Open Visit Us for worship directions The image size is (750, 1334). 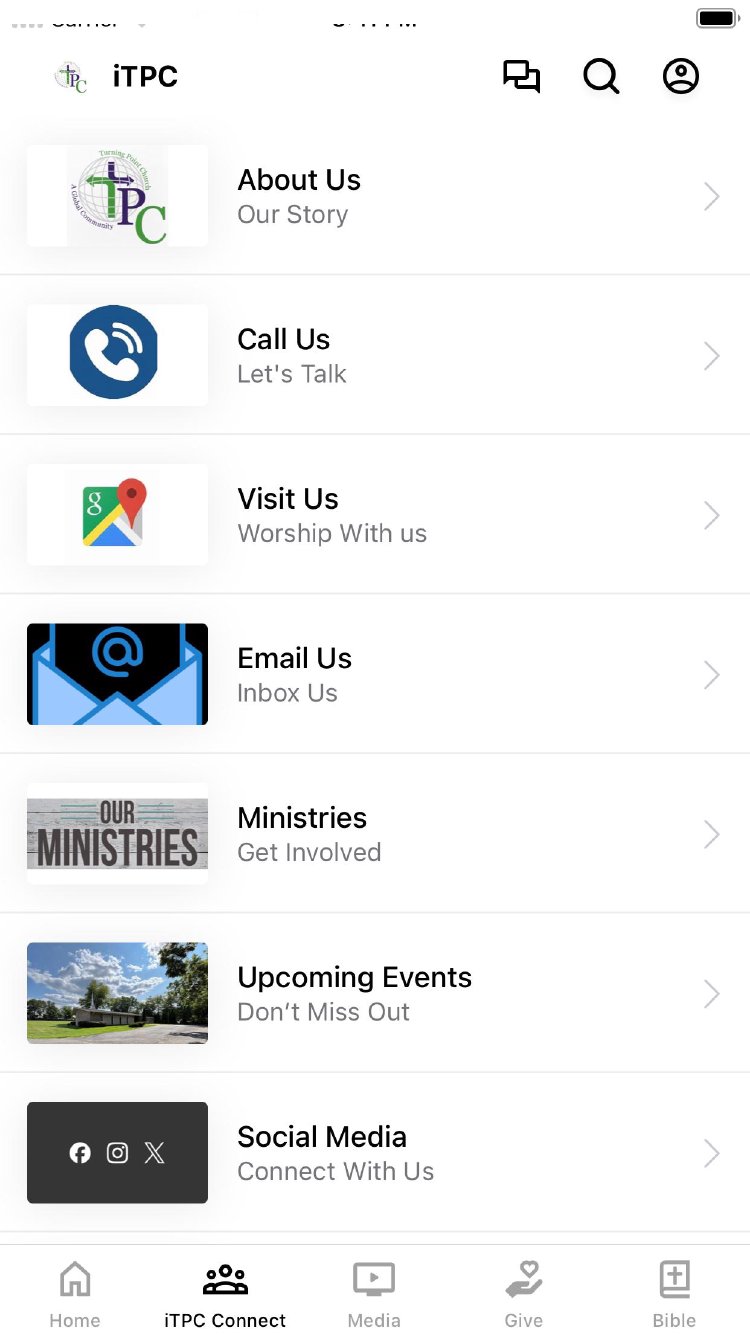(375, 515)
